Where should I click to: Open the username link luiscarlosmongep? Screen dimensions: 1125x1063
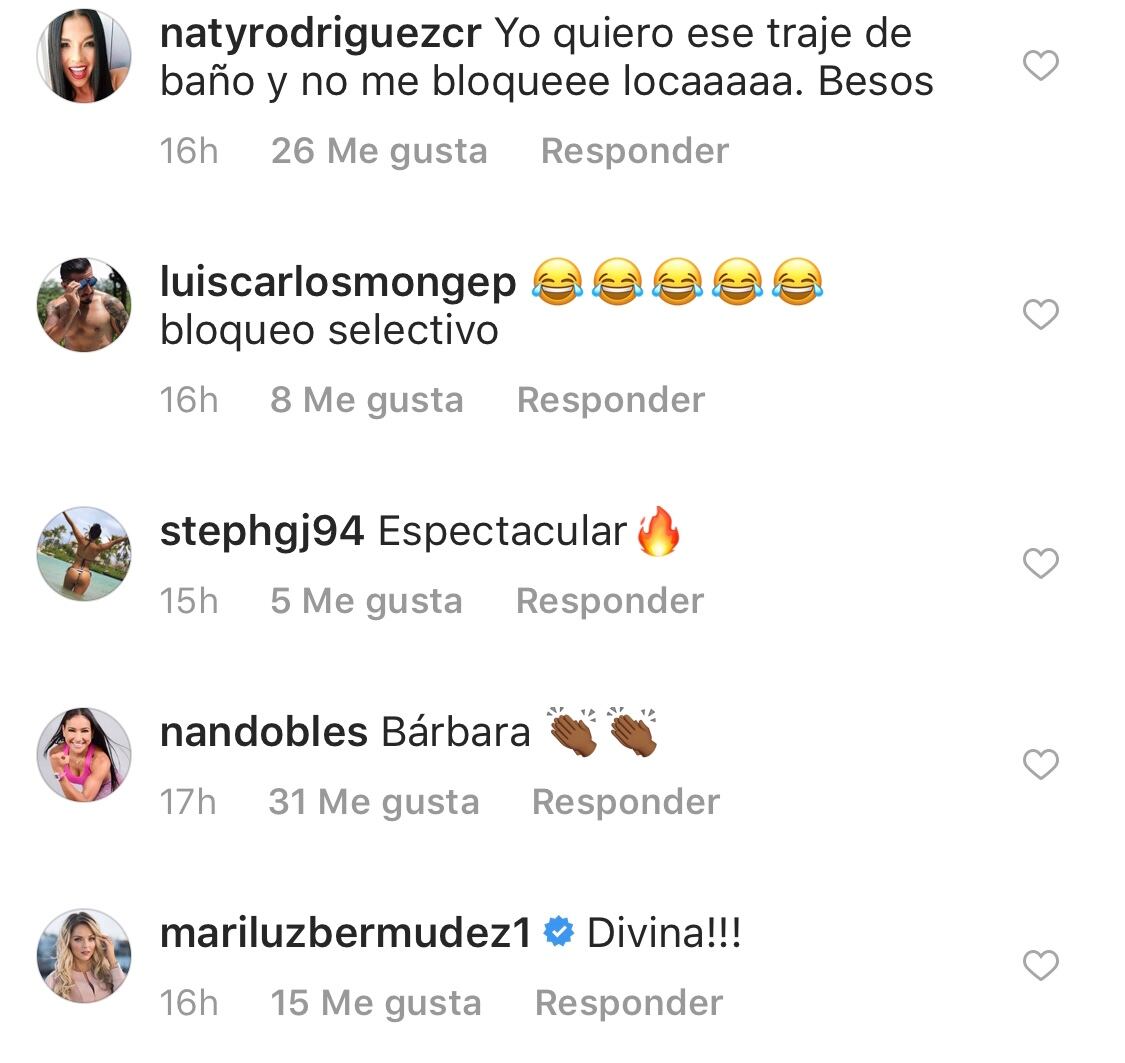338,283
